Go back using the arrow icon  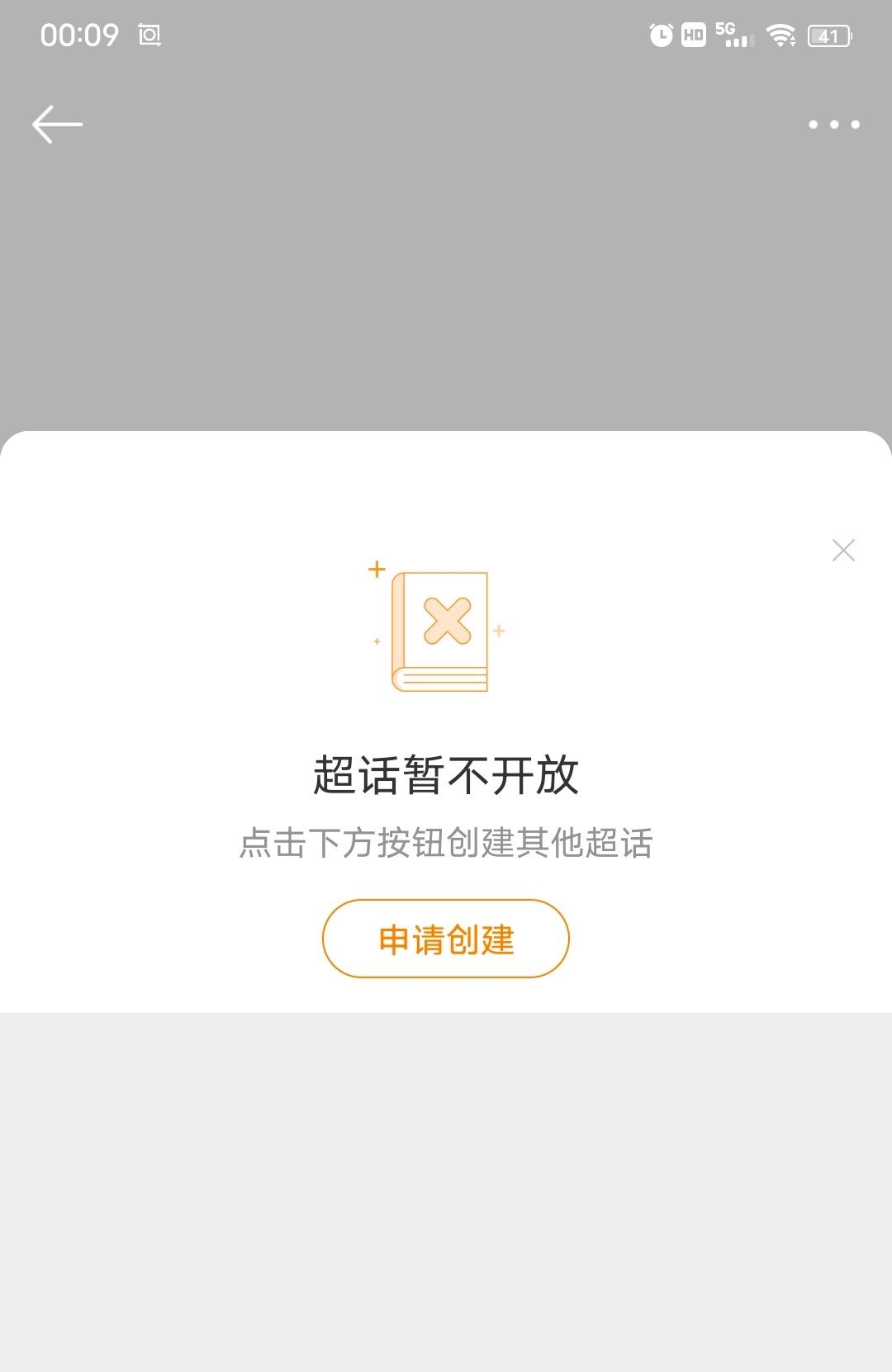[57, 125]
